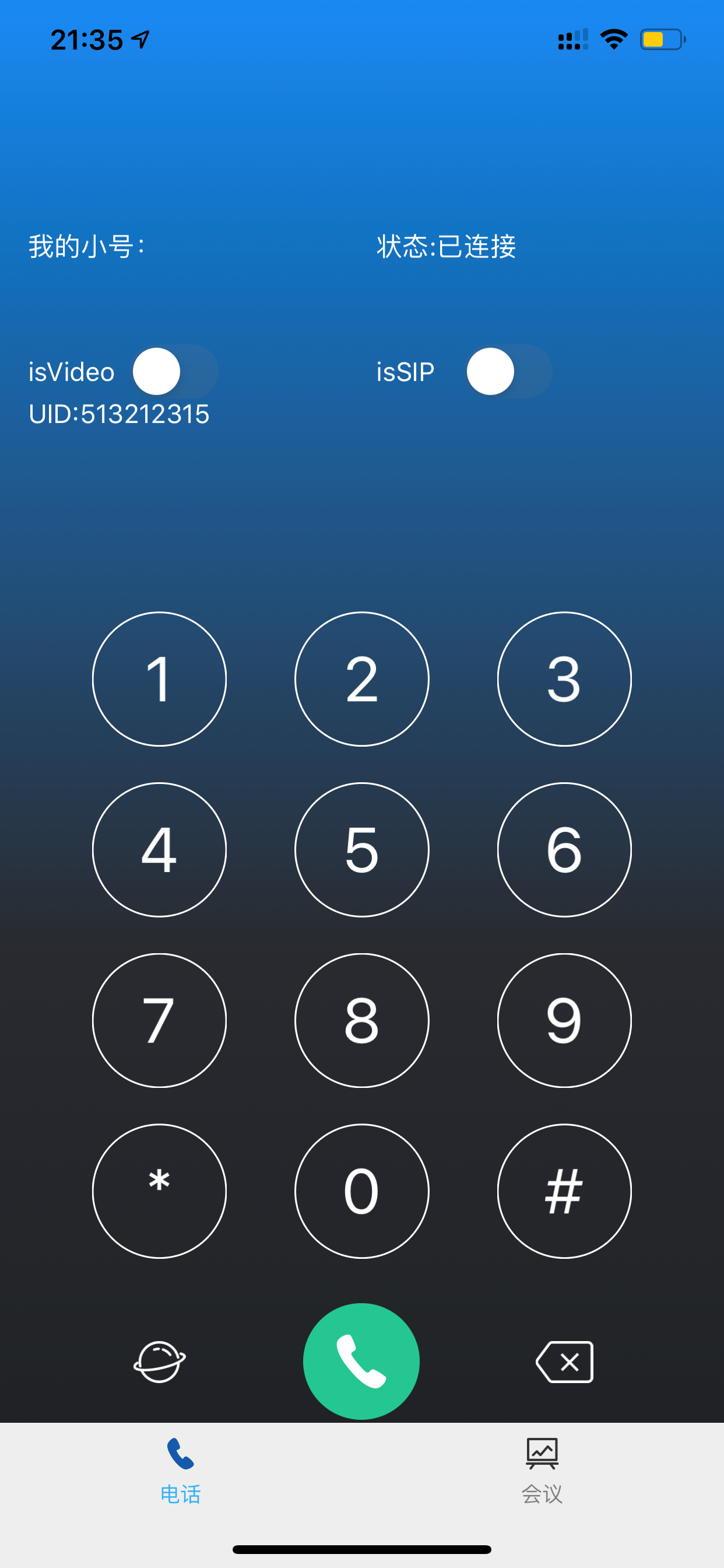Start the call with the green phone button
The height and width of the screenshot is (1568, 724).
tap(361, 1361)
